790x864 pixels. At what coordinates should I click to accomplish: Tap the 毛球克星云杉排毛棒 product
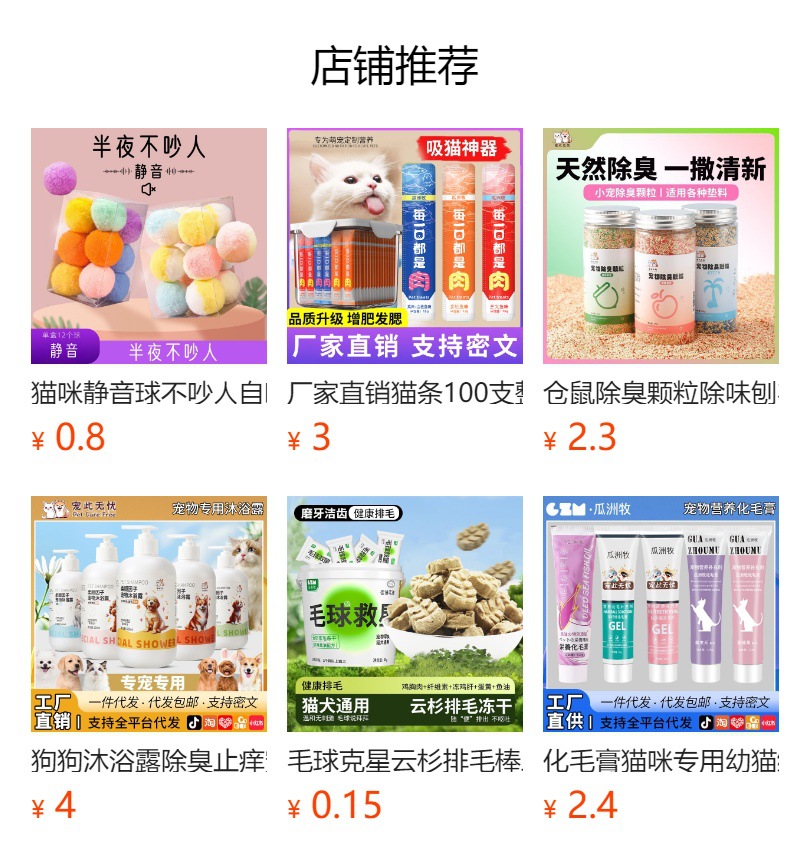405,614
